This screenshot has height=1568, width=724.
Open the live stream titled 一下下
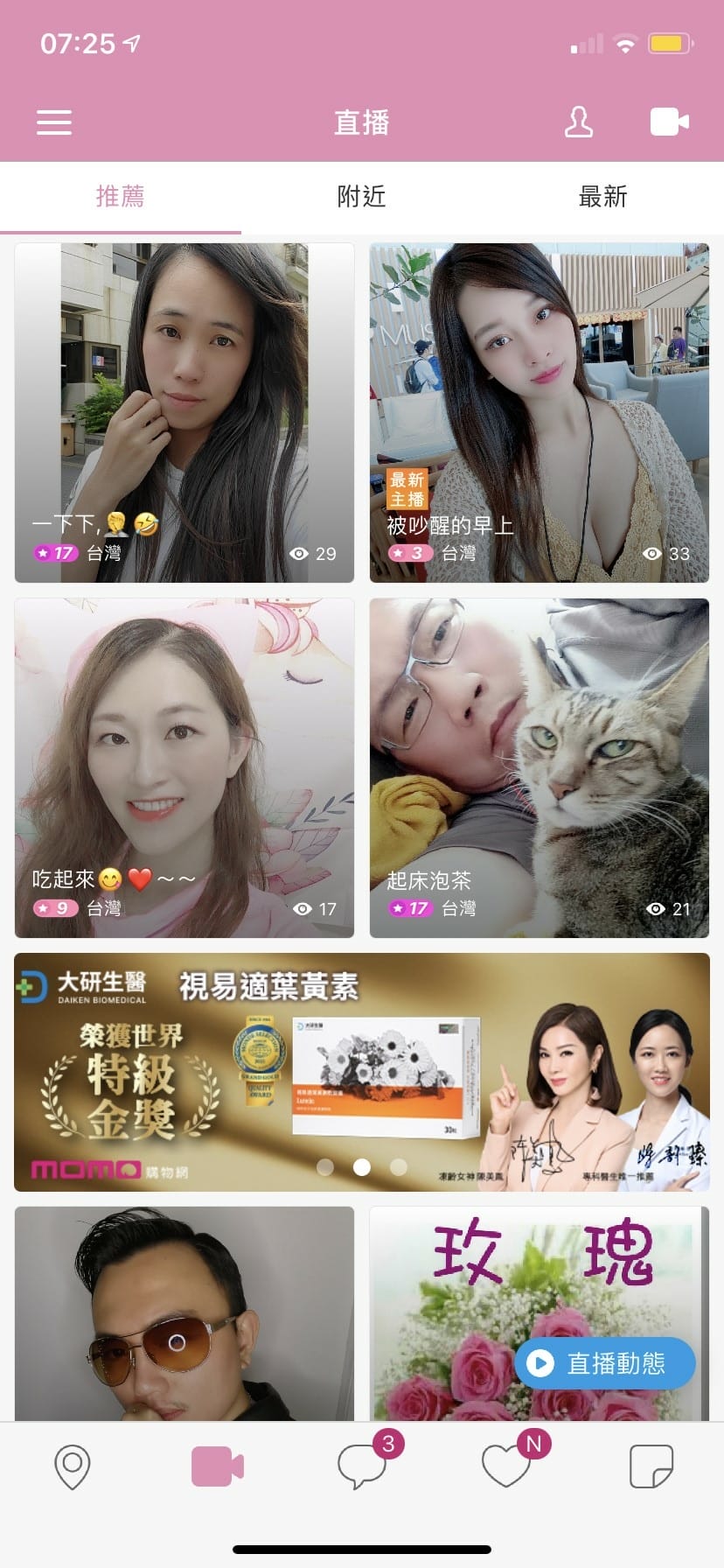pos(184,412)
